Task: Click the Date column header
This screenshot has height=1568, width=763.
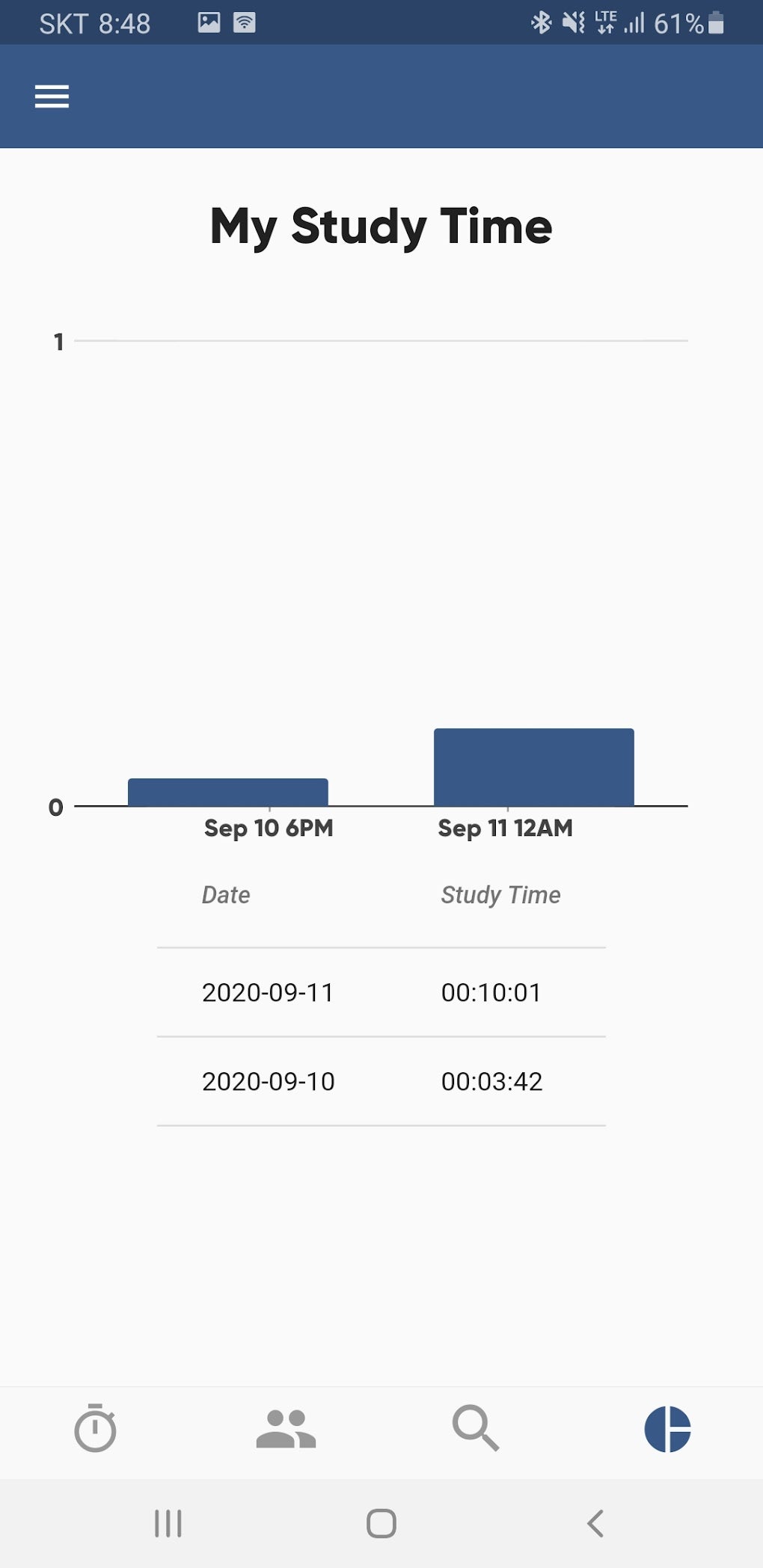Action: pyautogui.click(x=225, y=895)
